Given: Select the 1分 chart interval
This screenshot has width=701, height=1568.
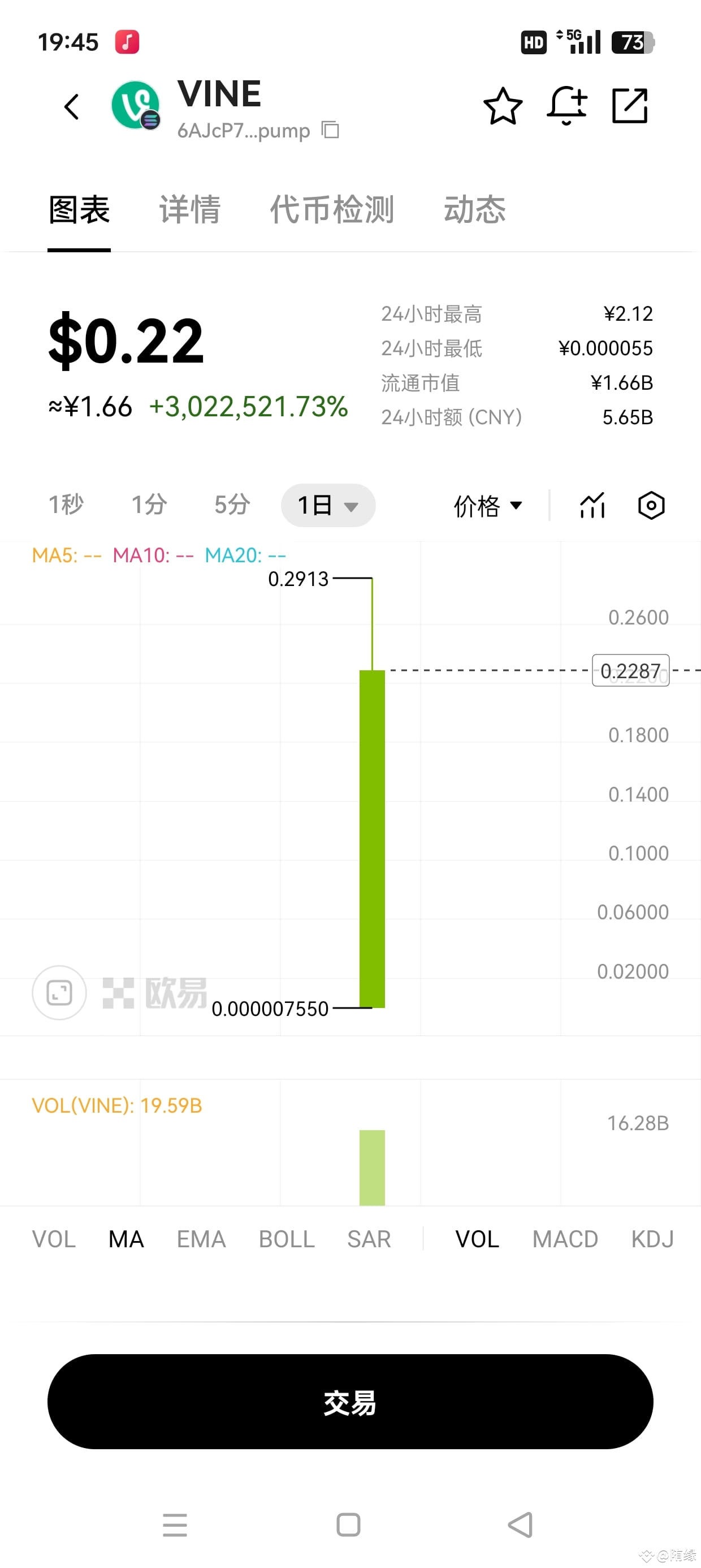Looking at the screenshot, I should pyautogui.click(x=149, y=505).
